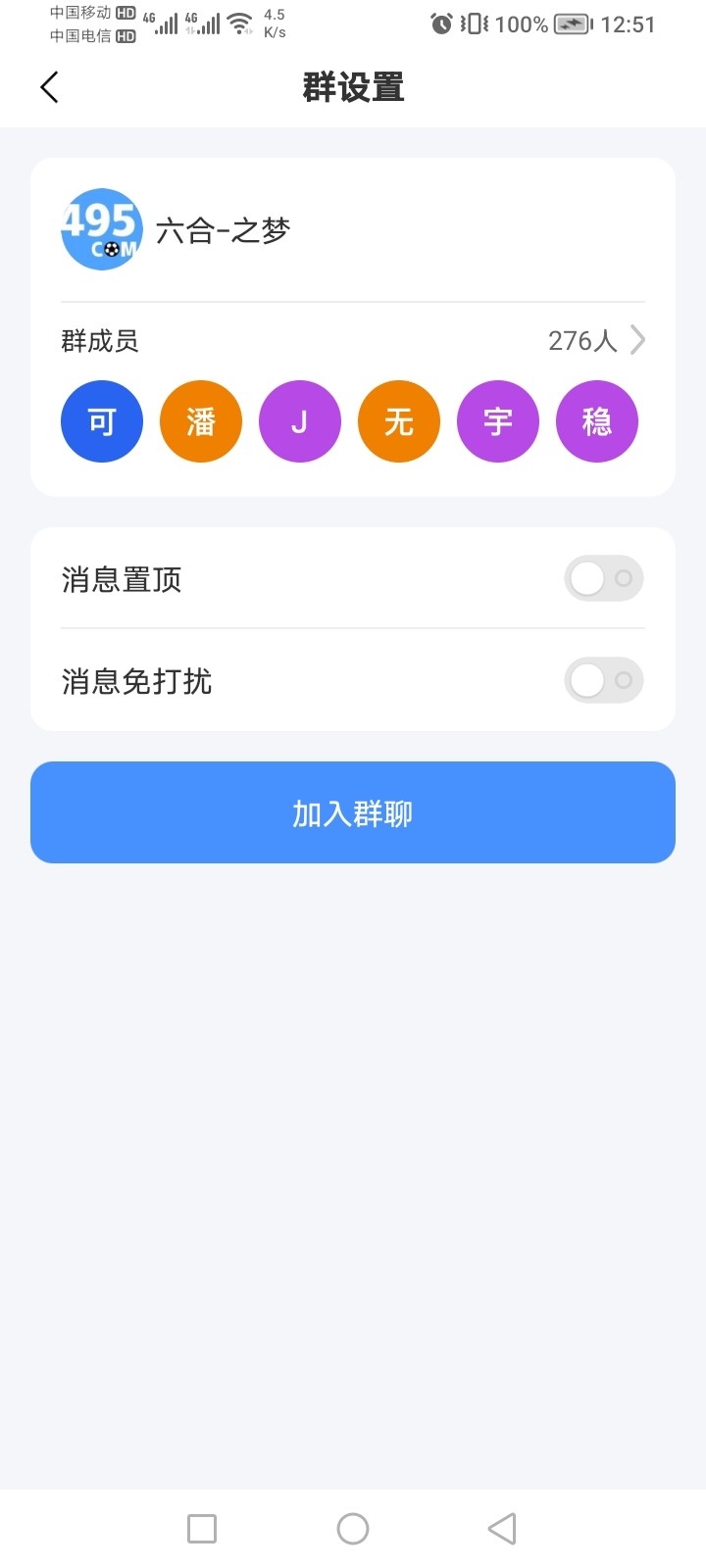706x1568 pixels.
Task: Open member avatar labeled 潘
Action: point(200,420)
